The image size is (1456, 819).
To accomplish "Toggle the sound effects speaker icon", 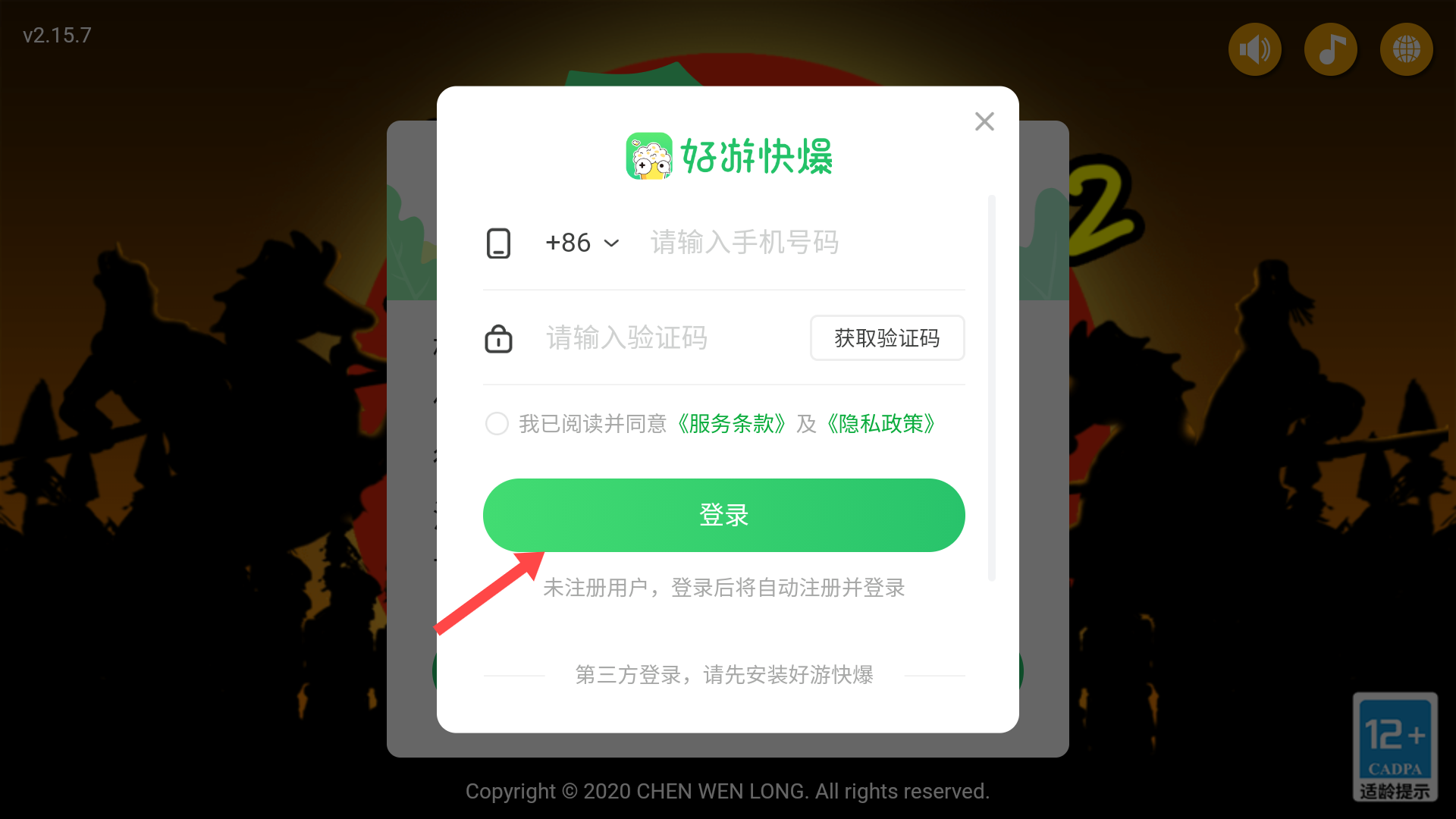I will [1254, 49].
